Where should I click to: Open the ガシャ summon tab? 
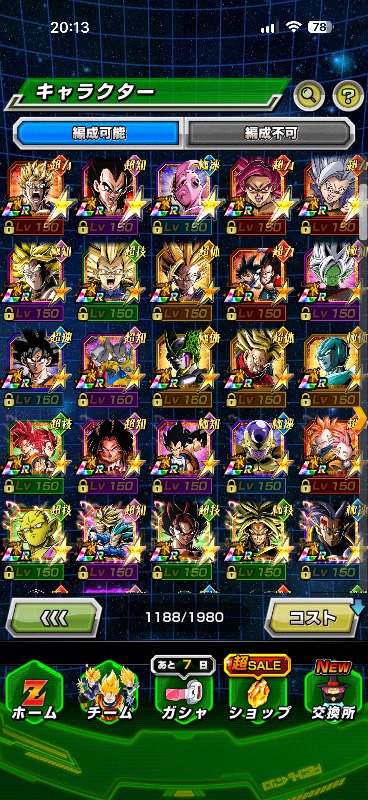coord(183,696)
